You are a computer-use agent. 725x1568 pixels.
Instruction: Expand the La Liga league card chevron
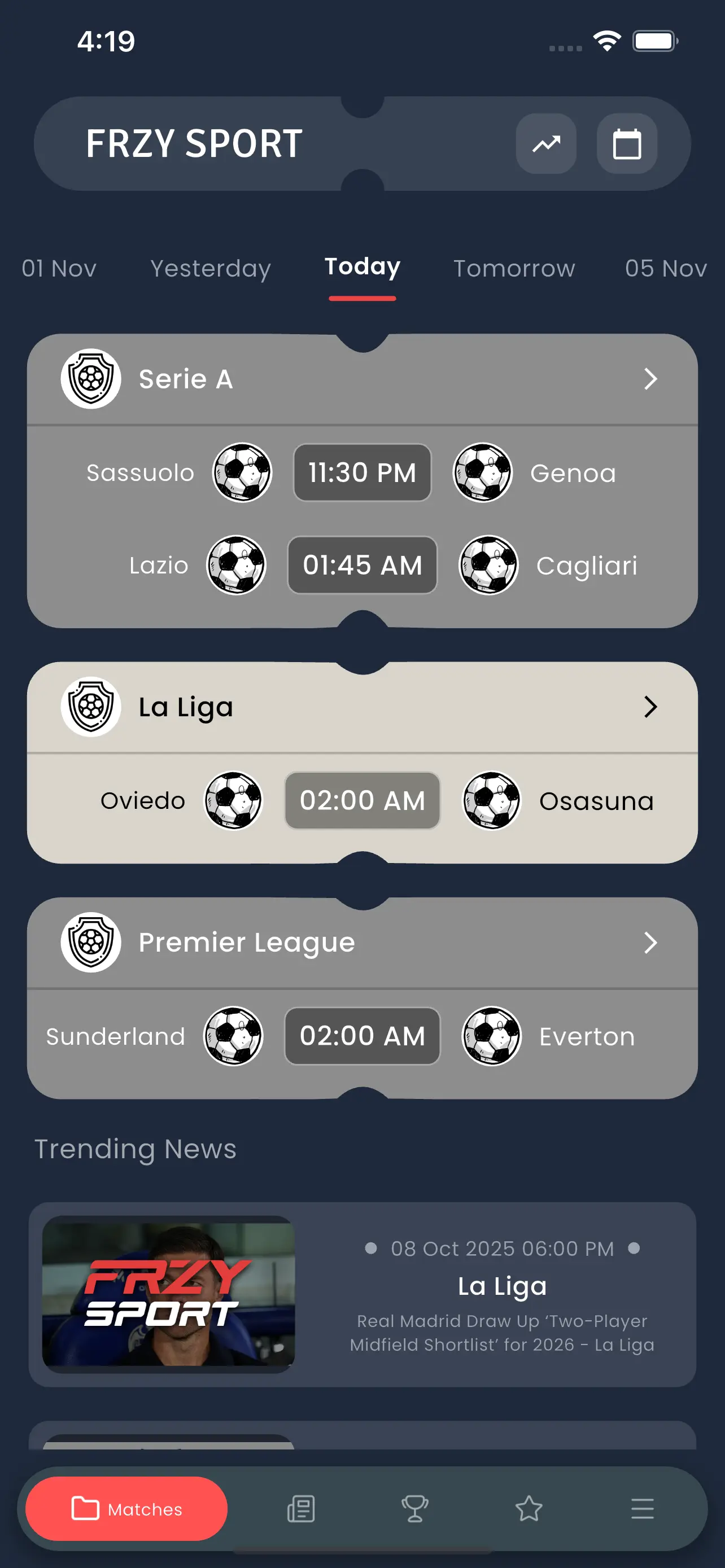[x=650, y=707]
